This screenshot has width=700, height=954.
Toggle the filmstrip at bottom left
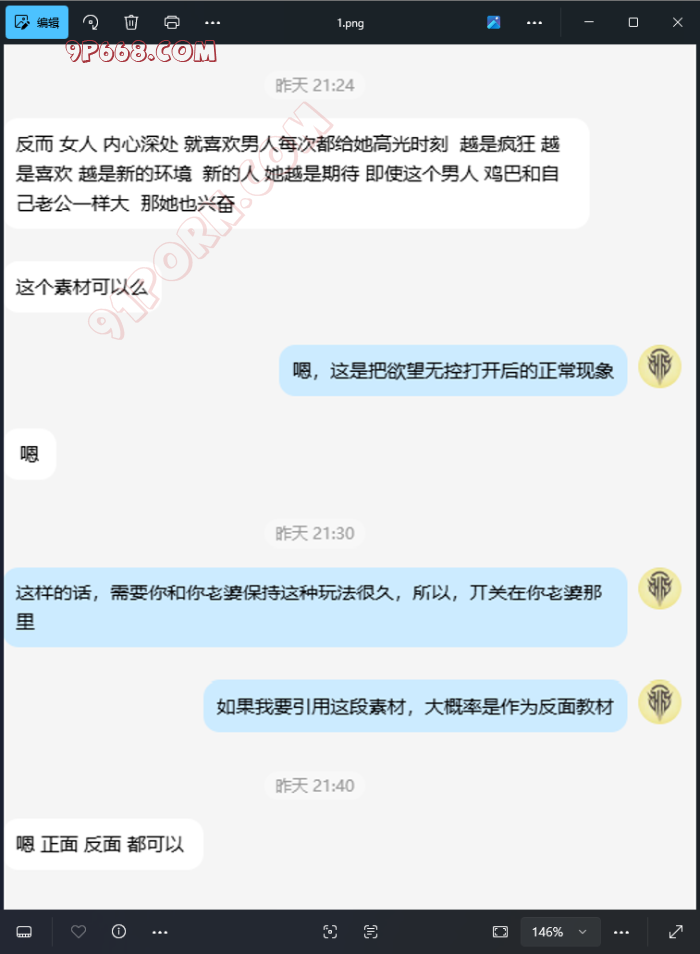tap(24, 932)
